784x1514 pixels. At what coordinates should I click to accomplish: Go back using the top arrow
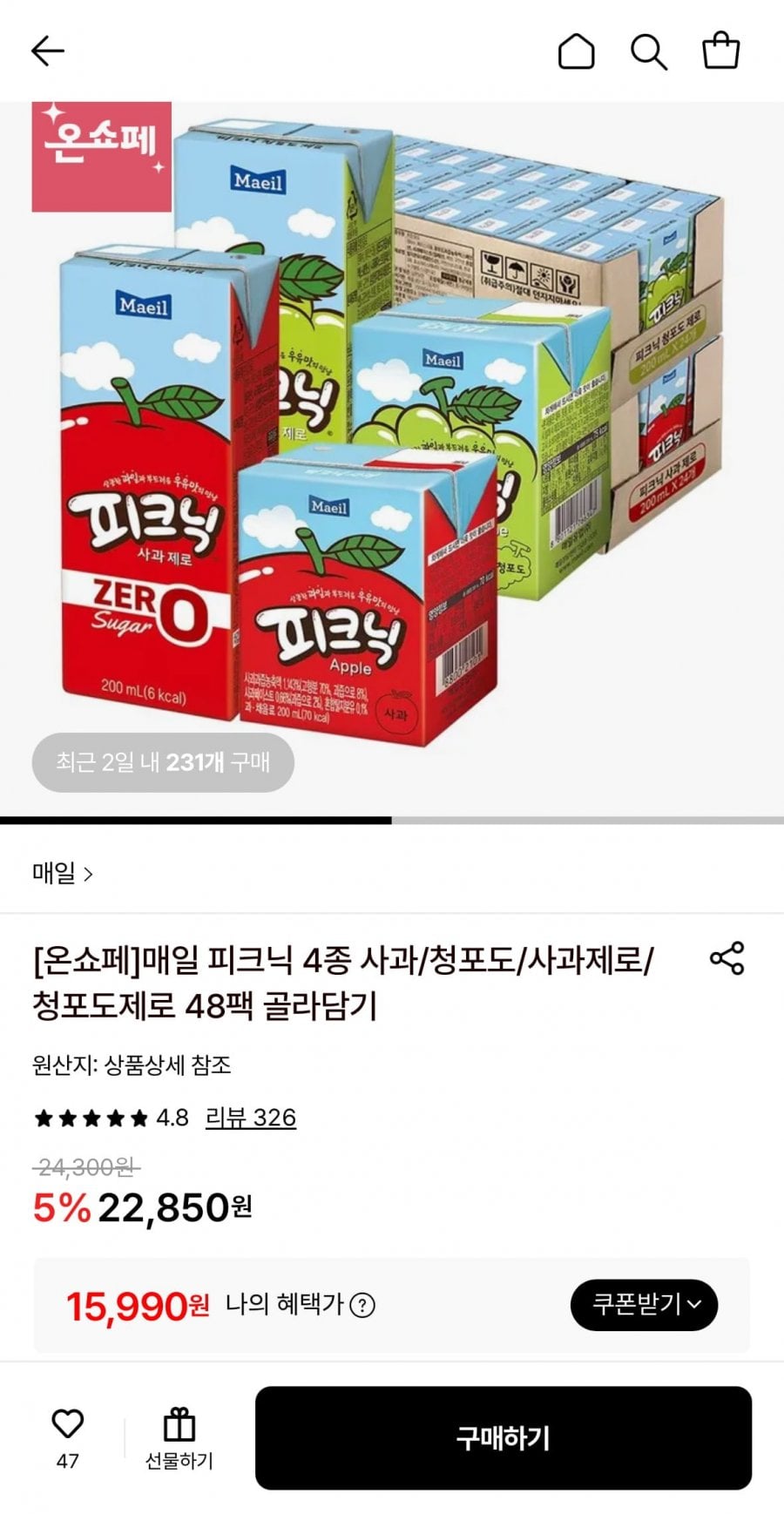[48, 51]
